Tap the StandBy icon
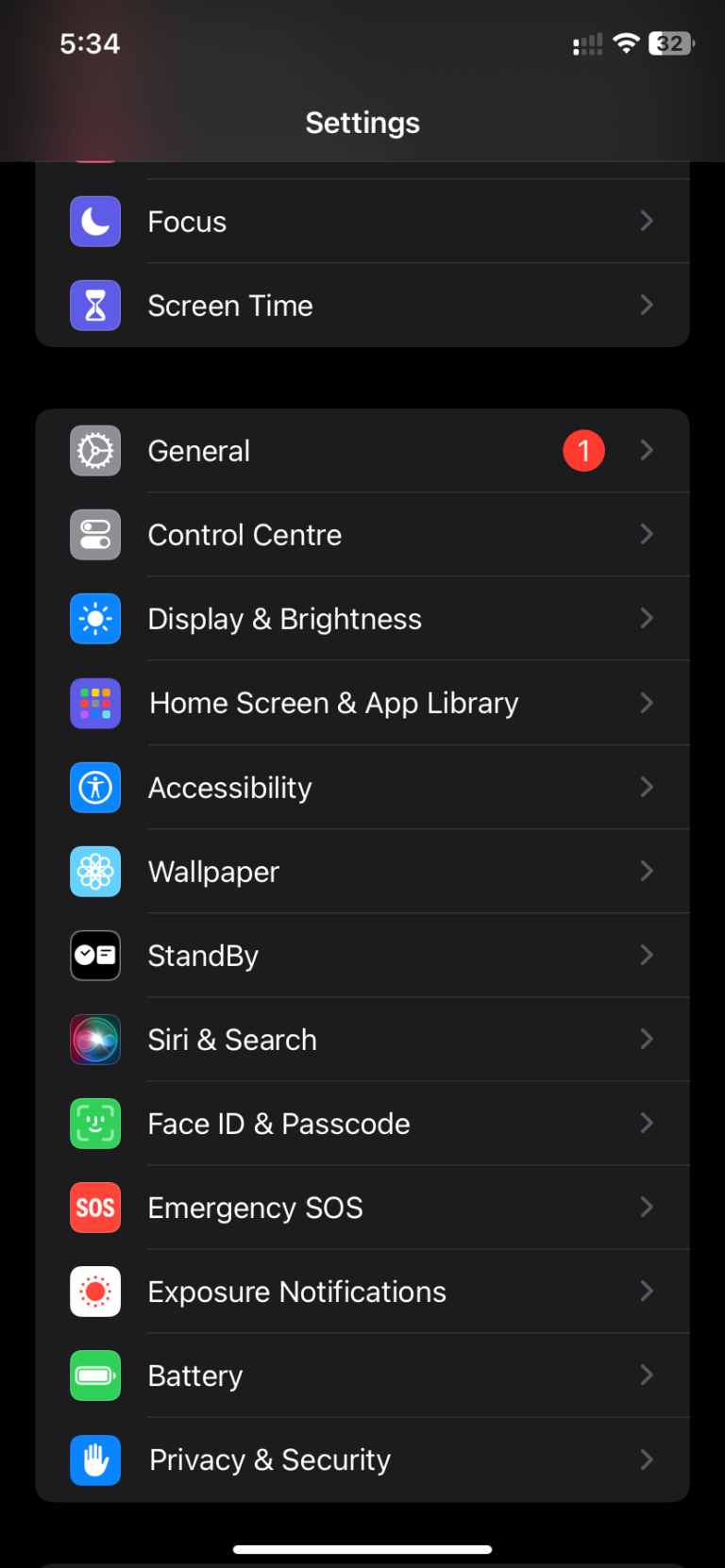This screenshot has height=1568, width=725. 94,955
